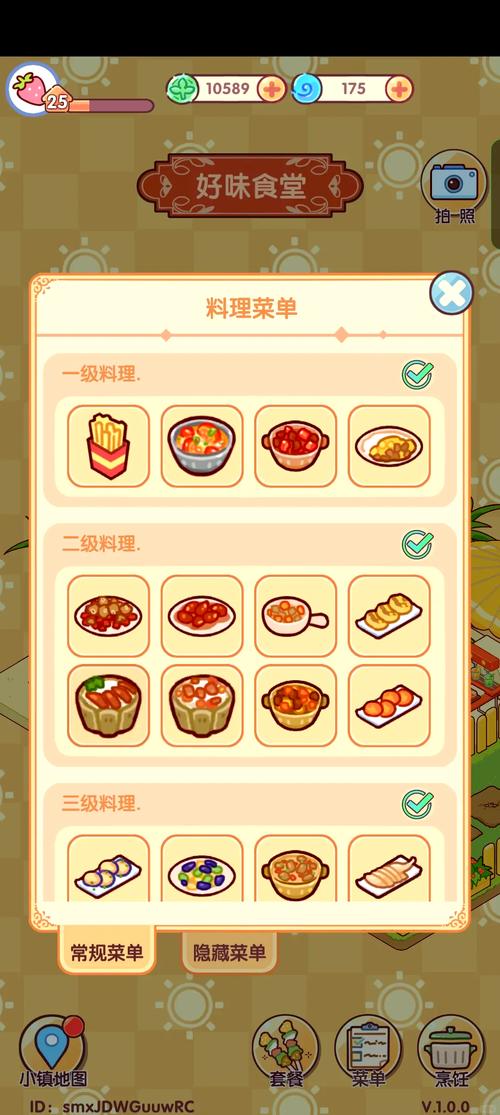Open the strawberry player avatar
Screen dimensions: 500x1115
point(32,89)
